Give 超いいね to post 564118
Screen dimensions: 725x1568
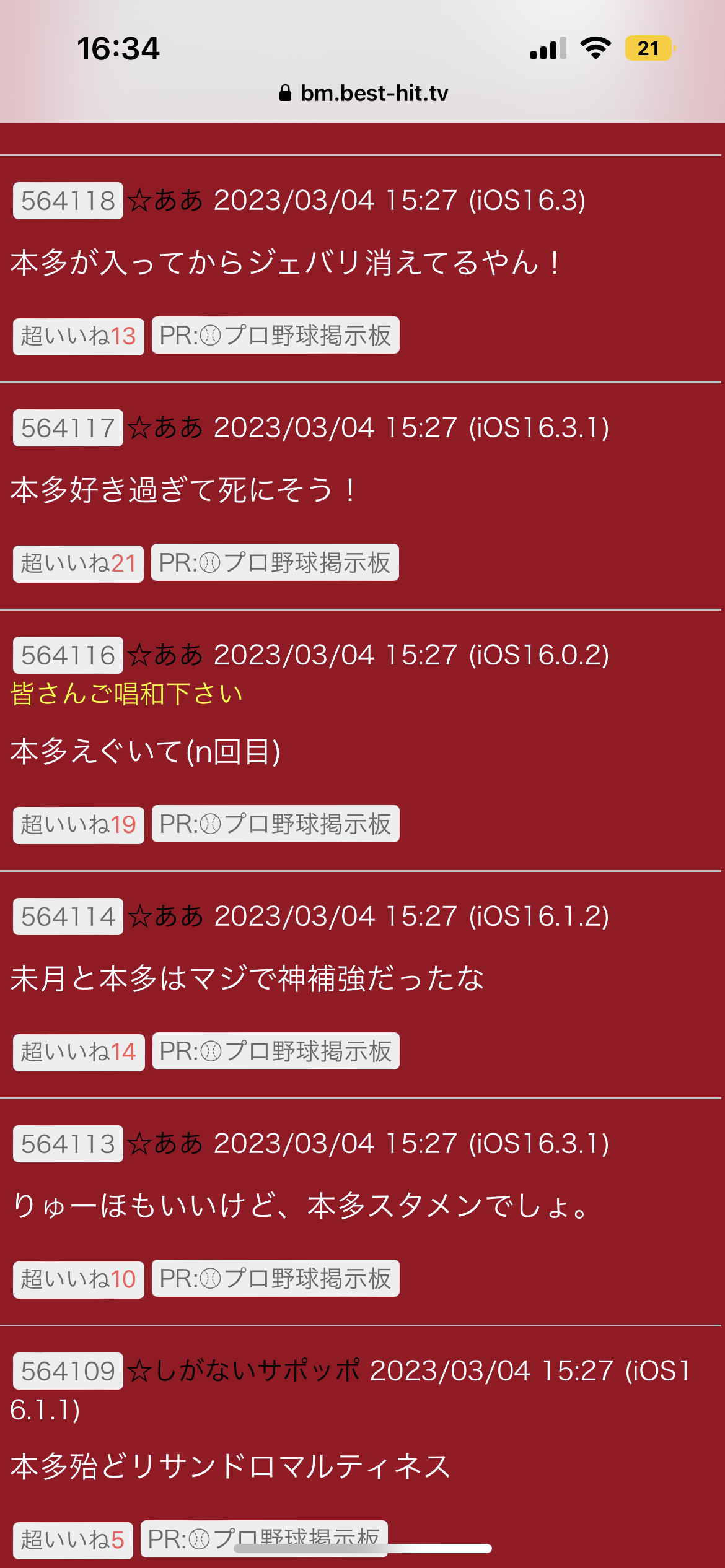[79, 336]
